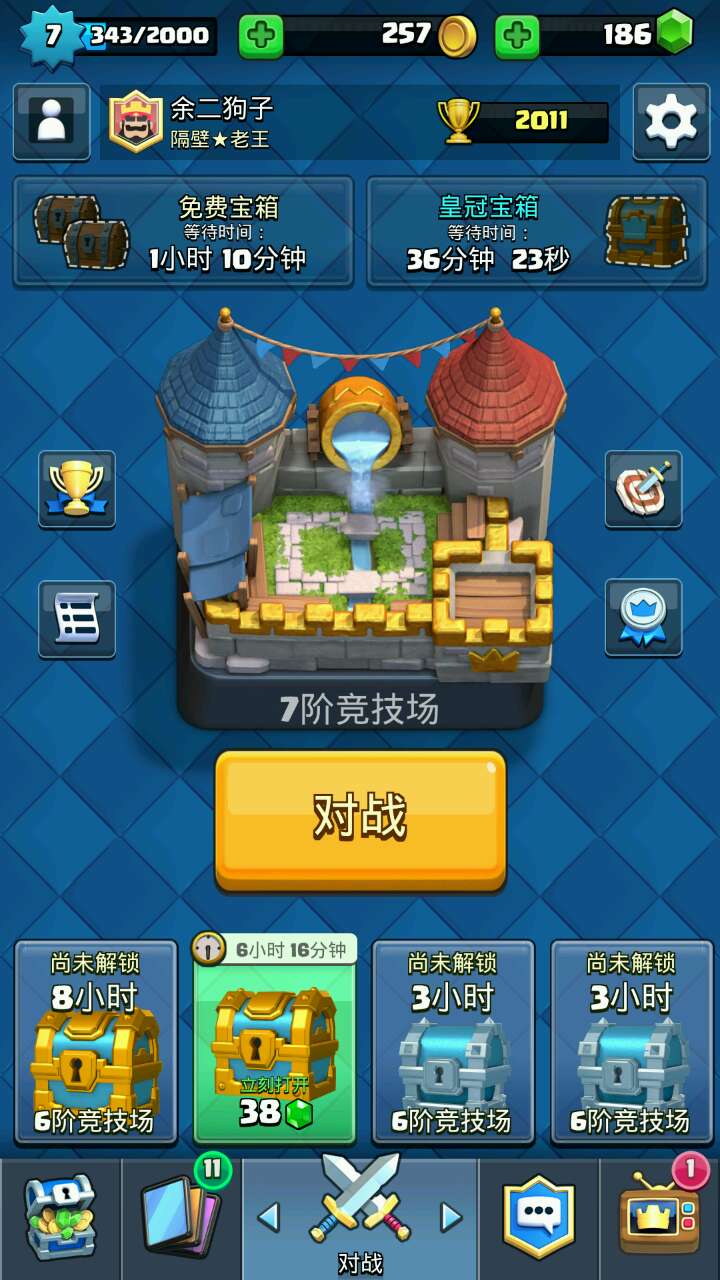Switch to the clan chat tab
This screenshot has width=720, height=1280.
click(539, 1218)
